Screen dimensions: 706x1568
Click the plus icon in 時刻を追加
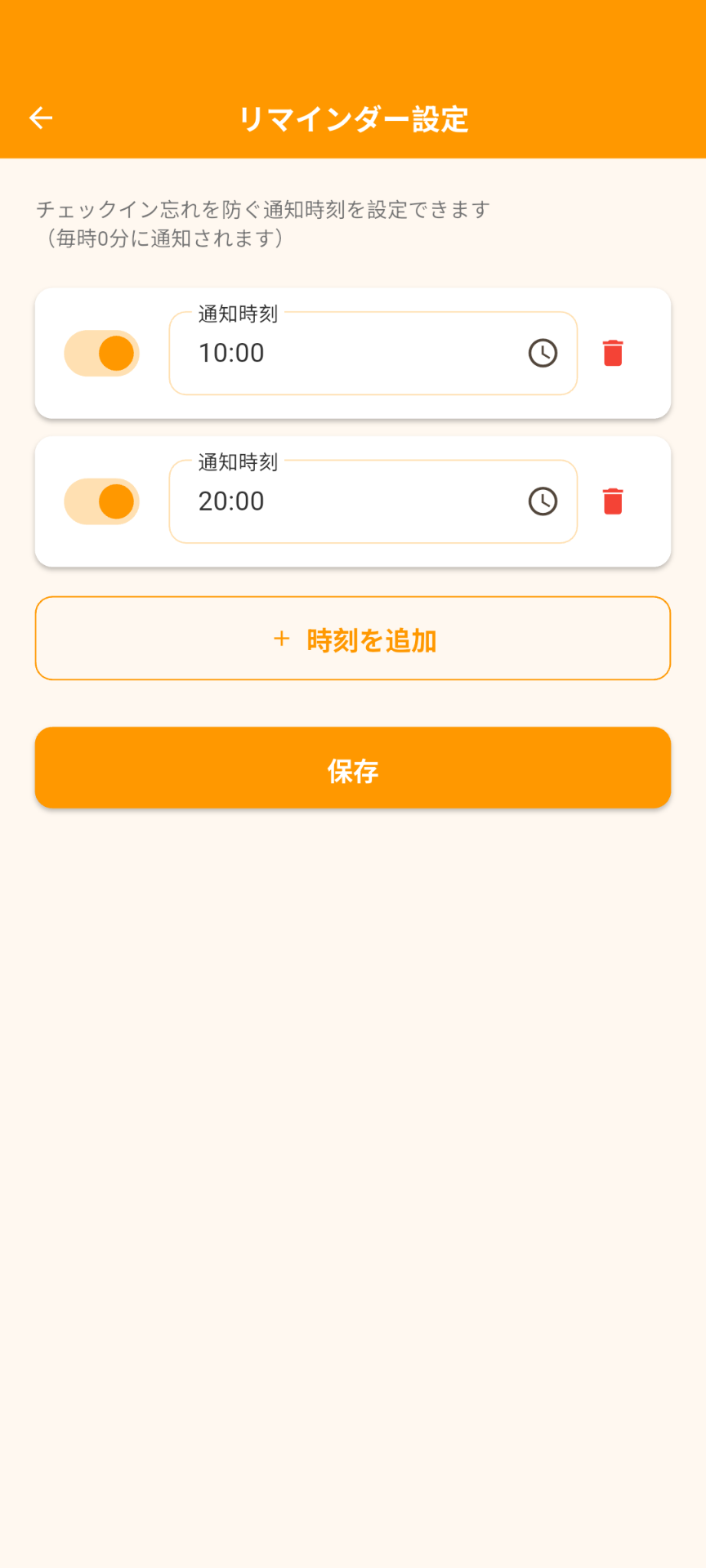tap(281, 639)
